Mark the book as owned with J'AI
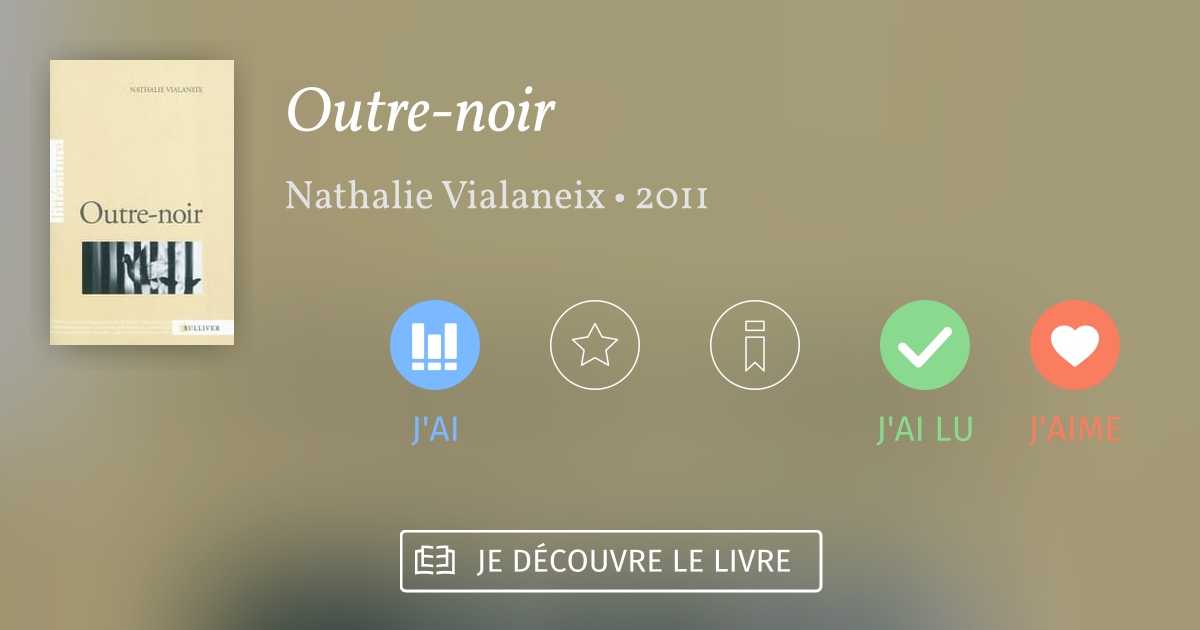Image resolution: width=1200 pixels, height=630 pixels. click(435, 345)
